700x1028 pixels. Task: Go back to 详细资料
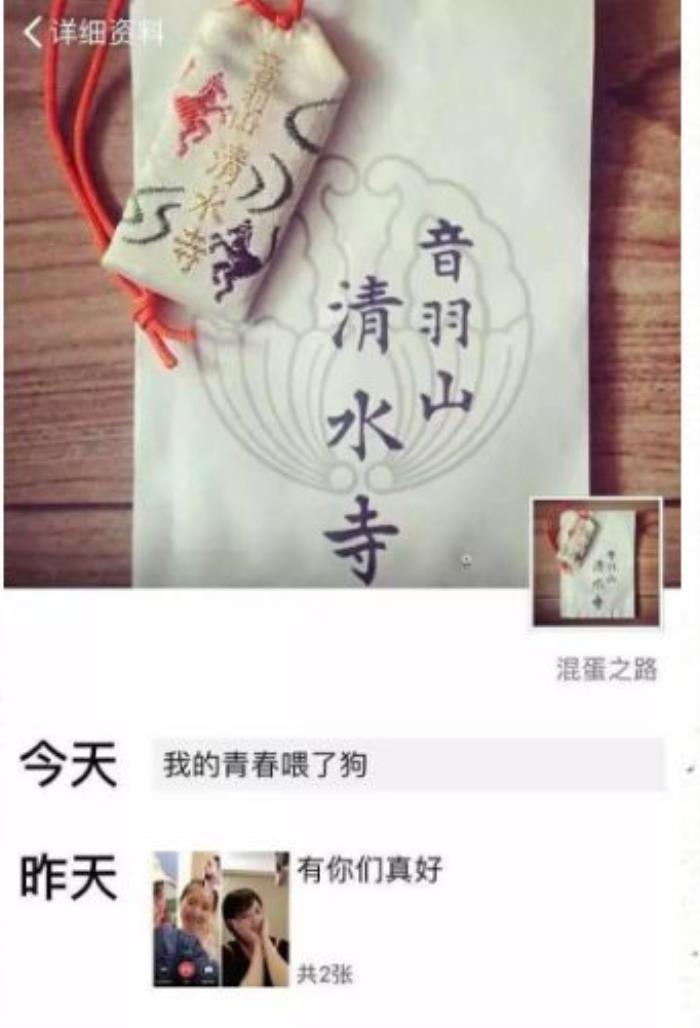point(90,33)
